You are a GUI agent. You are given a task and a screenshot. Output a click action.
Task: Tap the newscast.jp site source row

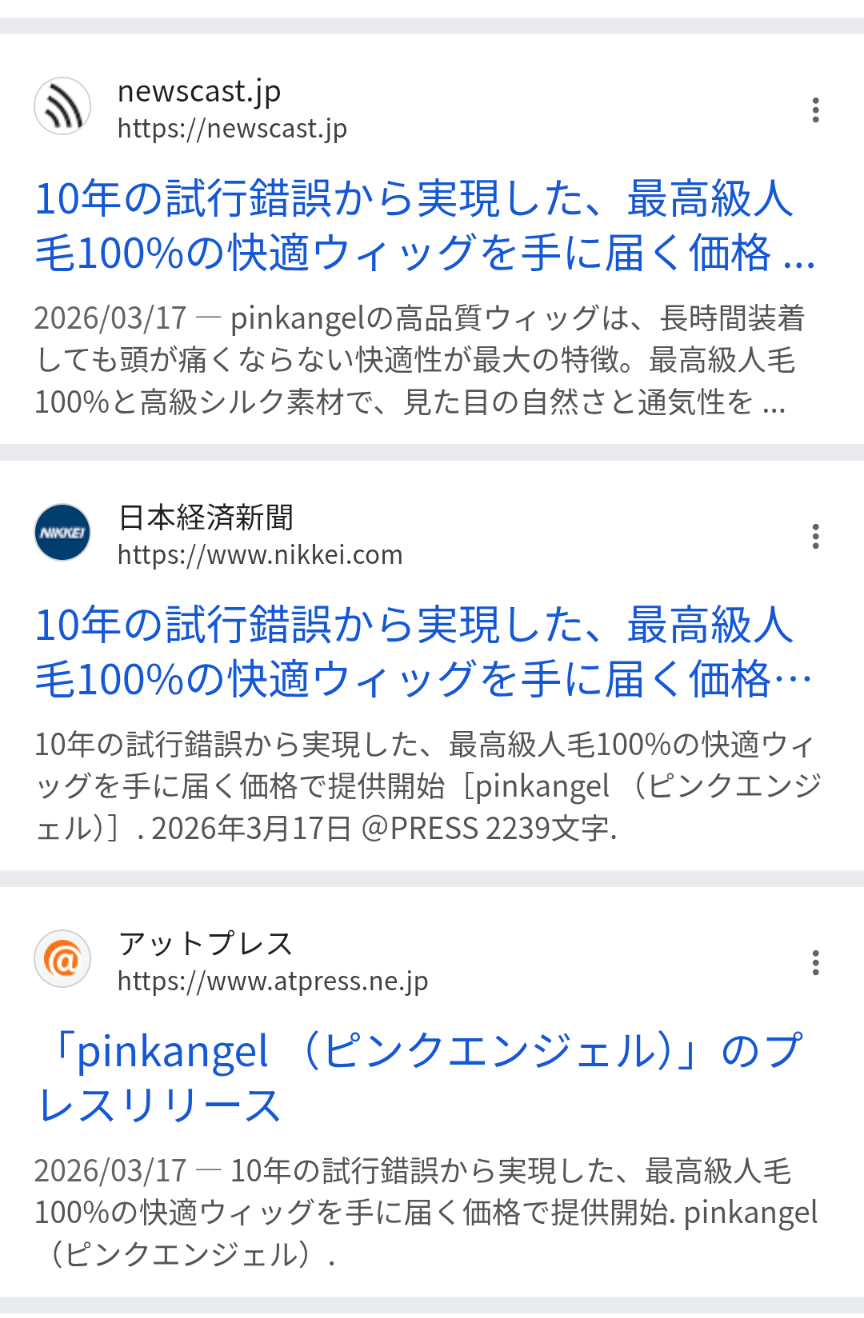(x=232, y=109)
